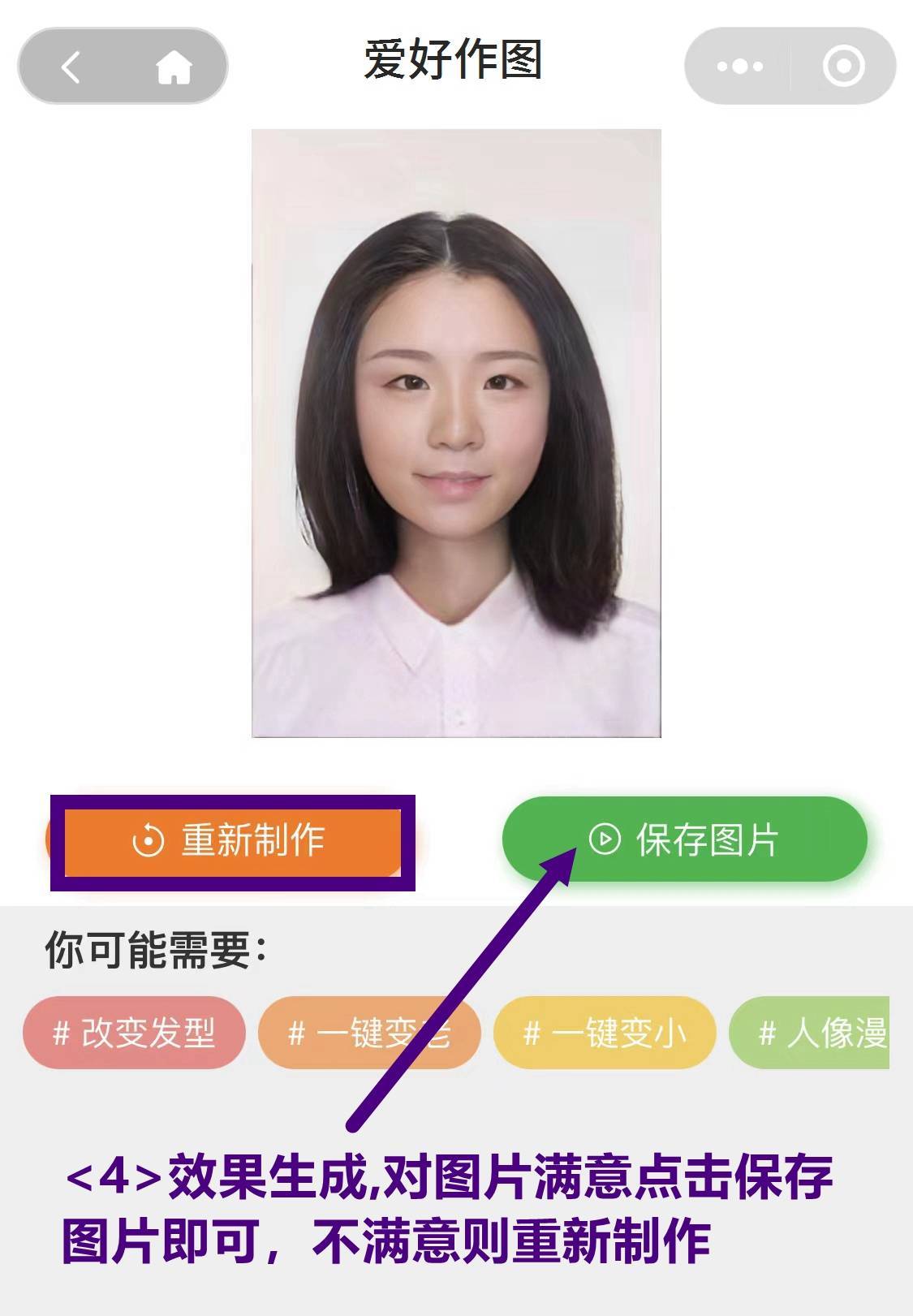Open the 一键变小 chip
This screenshot has width=913, height=1316.
[x=605, y=1033]
